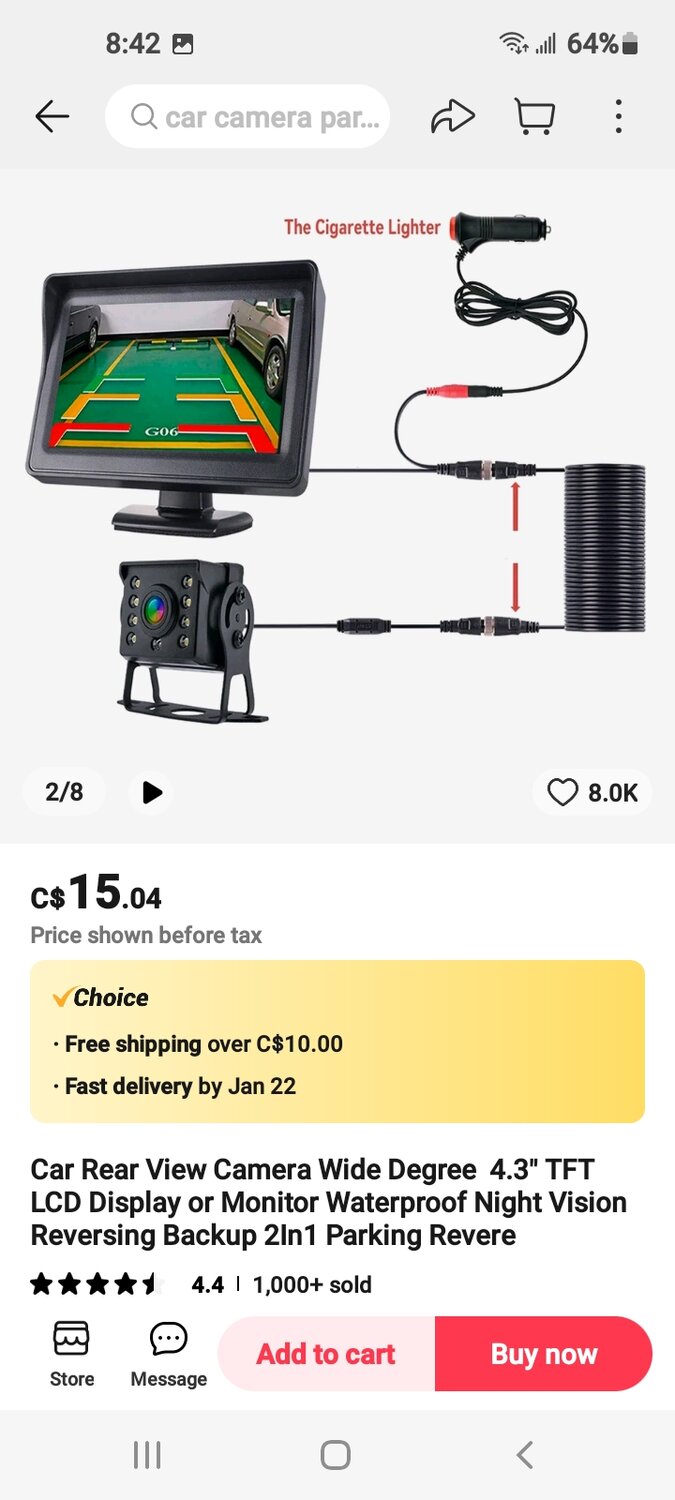675x1500 pixels.
Task: Buy now
Action: pos(543,1354)
